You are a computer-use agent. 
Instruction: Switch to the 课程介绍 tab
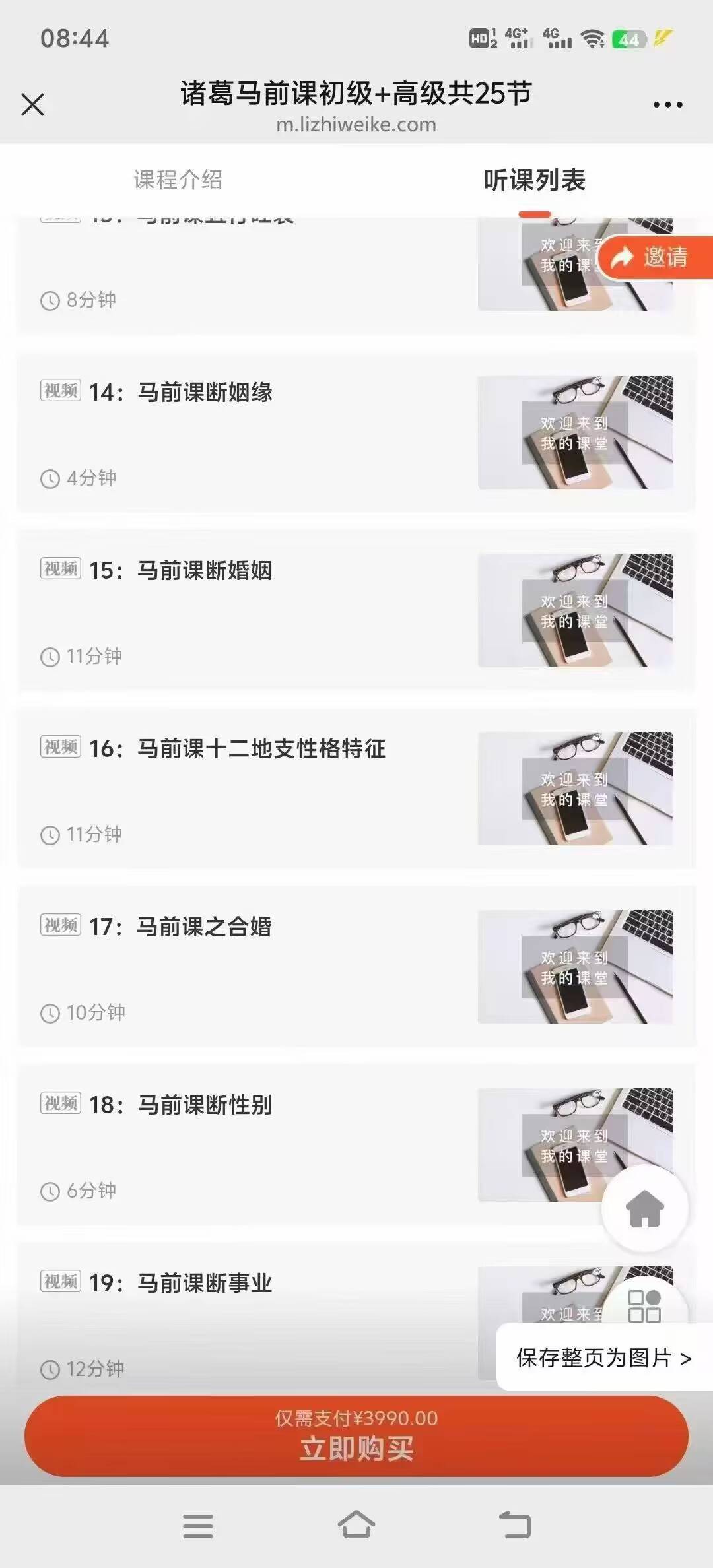[178, 180]
